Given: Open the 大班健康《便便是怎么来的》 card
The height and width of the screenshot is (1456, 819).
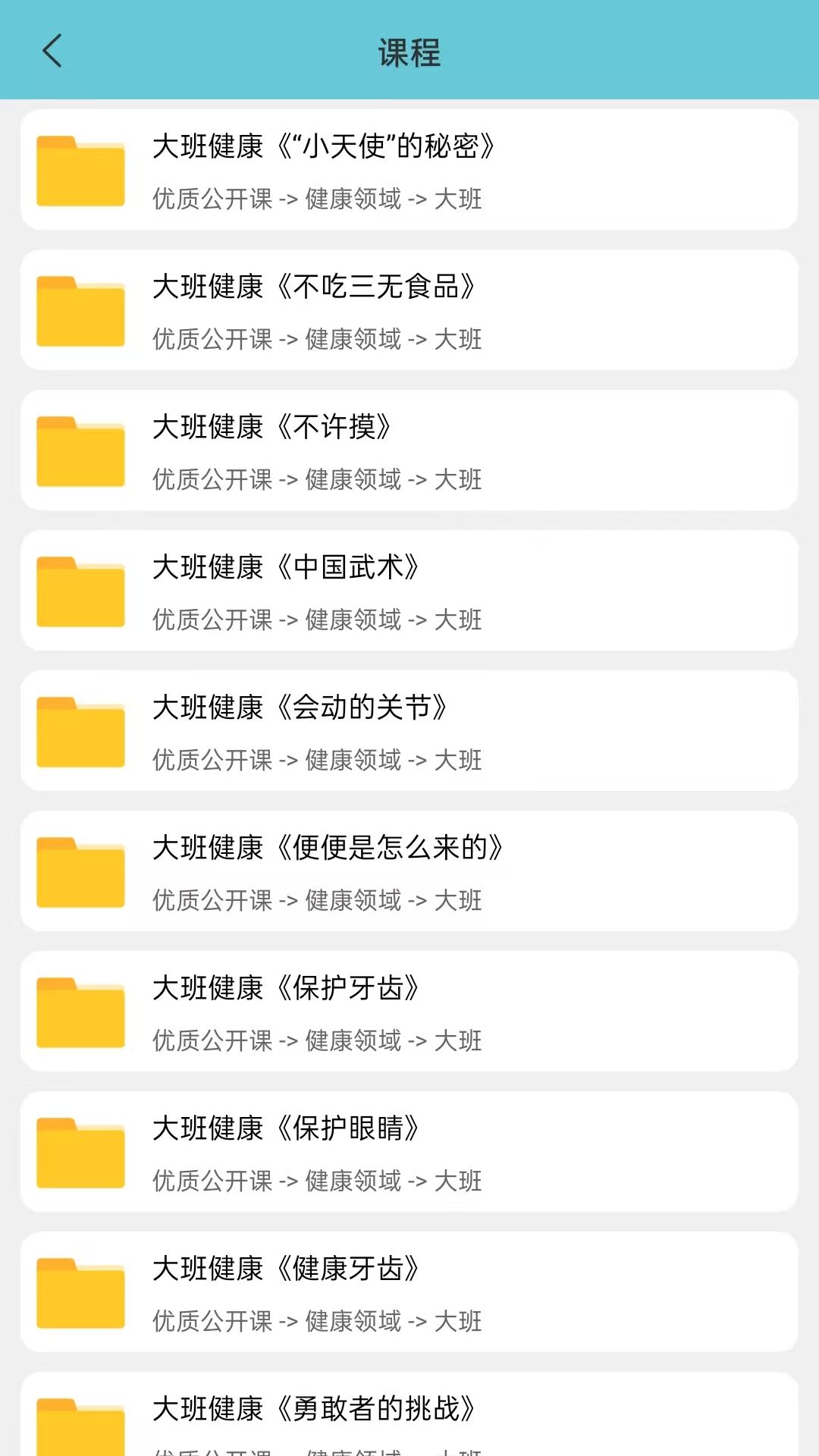Looking at the screenshot, I should (409, 871).
